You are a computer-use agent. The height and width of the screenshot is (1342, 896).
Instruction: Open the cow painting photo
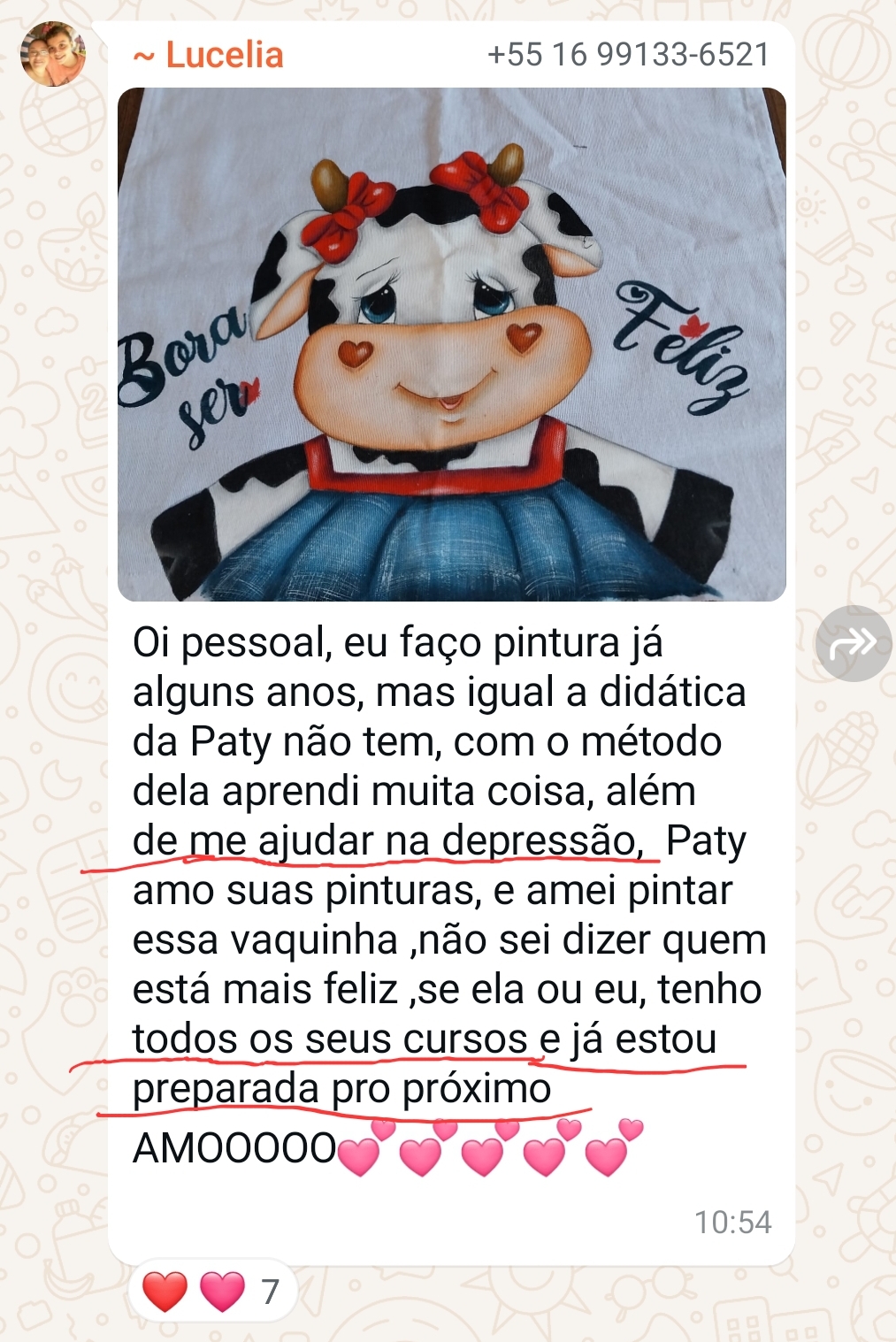click(451, 344)
